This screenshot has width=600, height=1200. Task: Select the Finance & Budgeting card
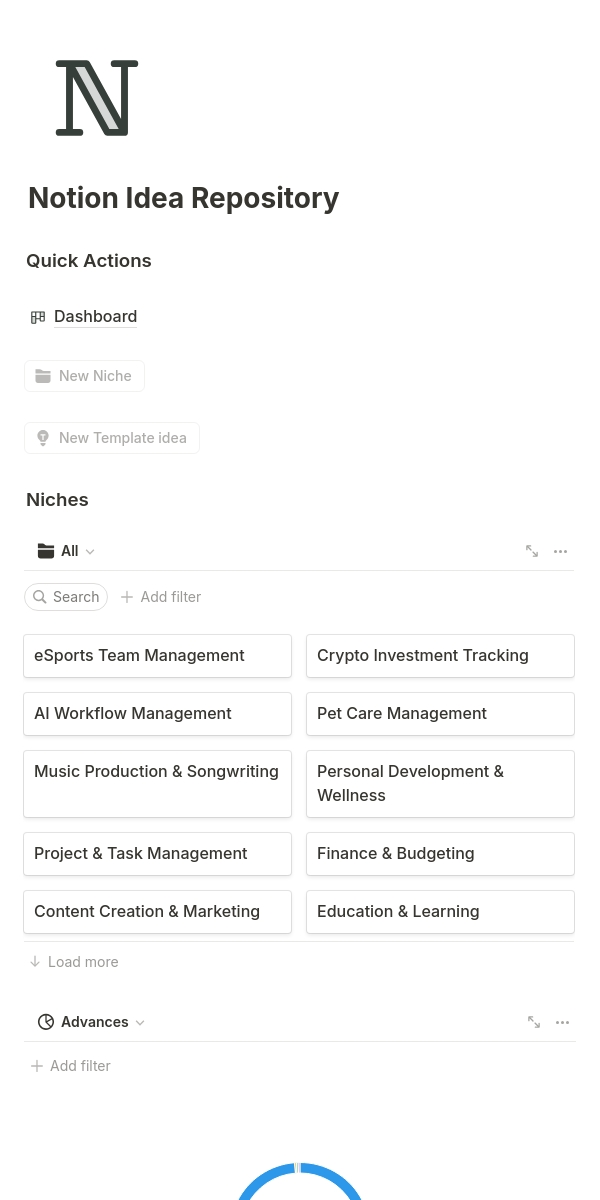[440, 854]
